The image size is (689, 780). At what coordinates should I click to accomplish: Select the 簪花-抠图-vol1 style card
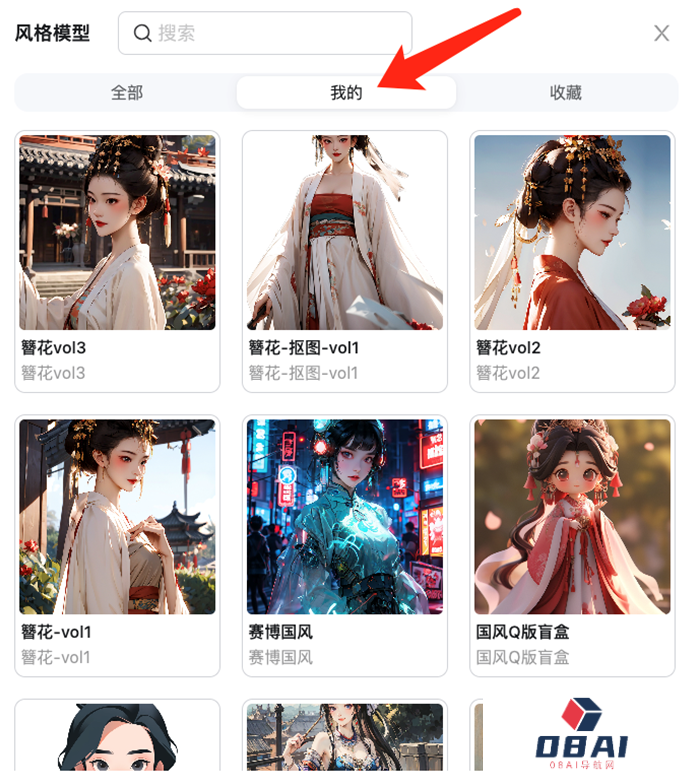pos(345,260)
